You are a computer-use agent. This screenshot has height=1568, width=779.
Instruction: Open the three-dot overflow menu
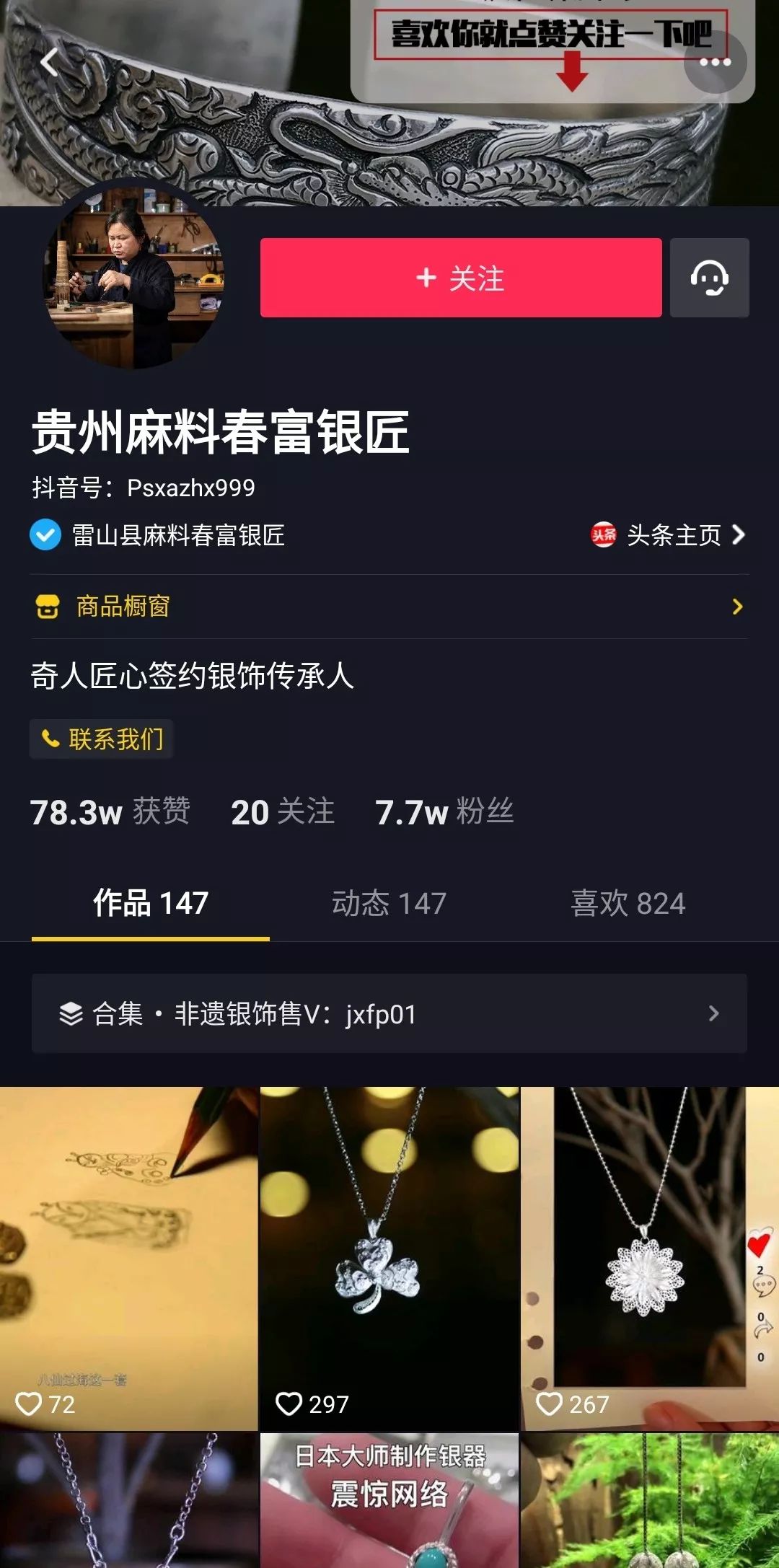(715, 63)
